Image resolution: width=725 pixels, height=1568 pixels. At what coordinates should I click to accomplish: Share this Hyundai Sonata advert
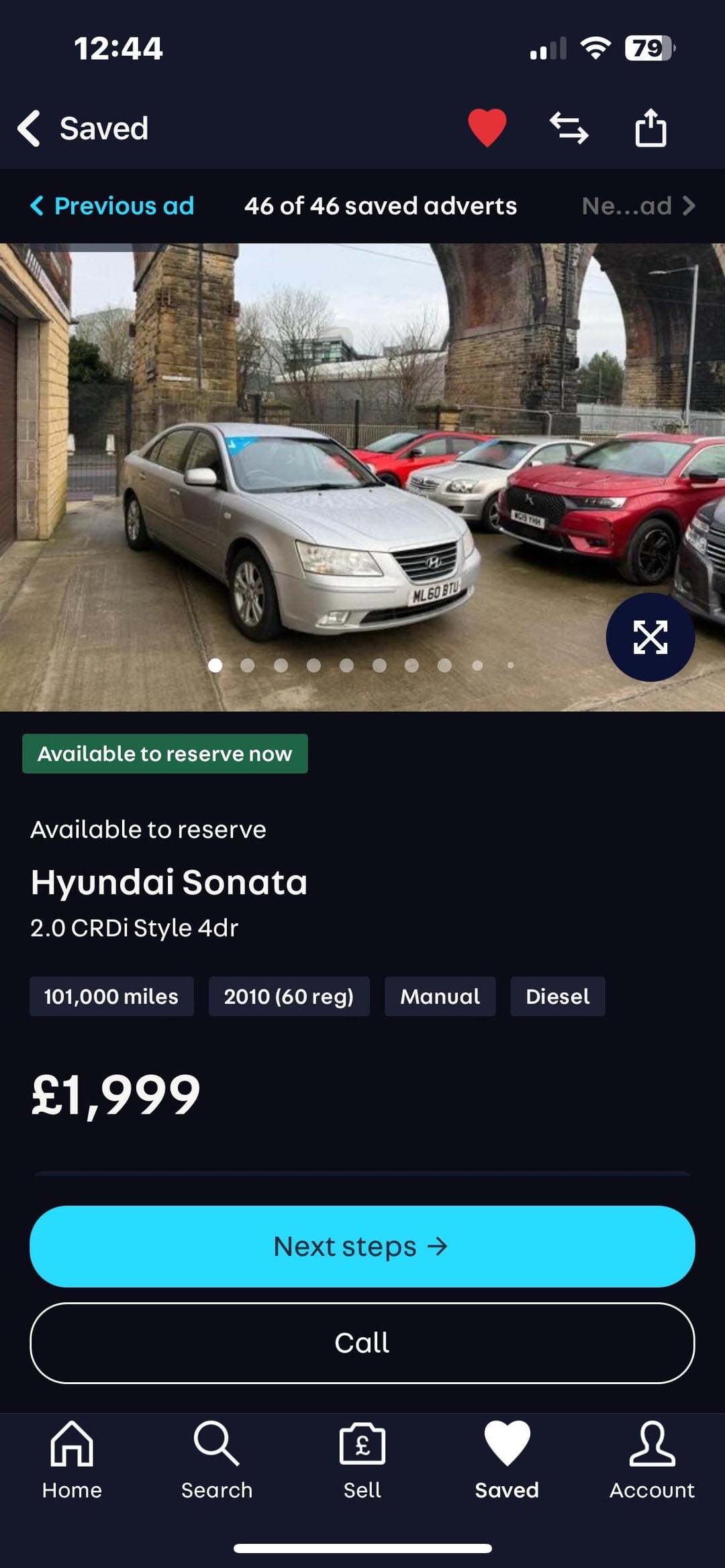650,127
